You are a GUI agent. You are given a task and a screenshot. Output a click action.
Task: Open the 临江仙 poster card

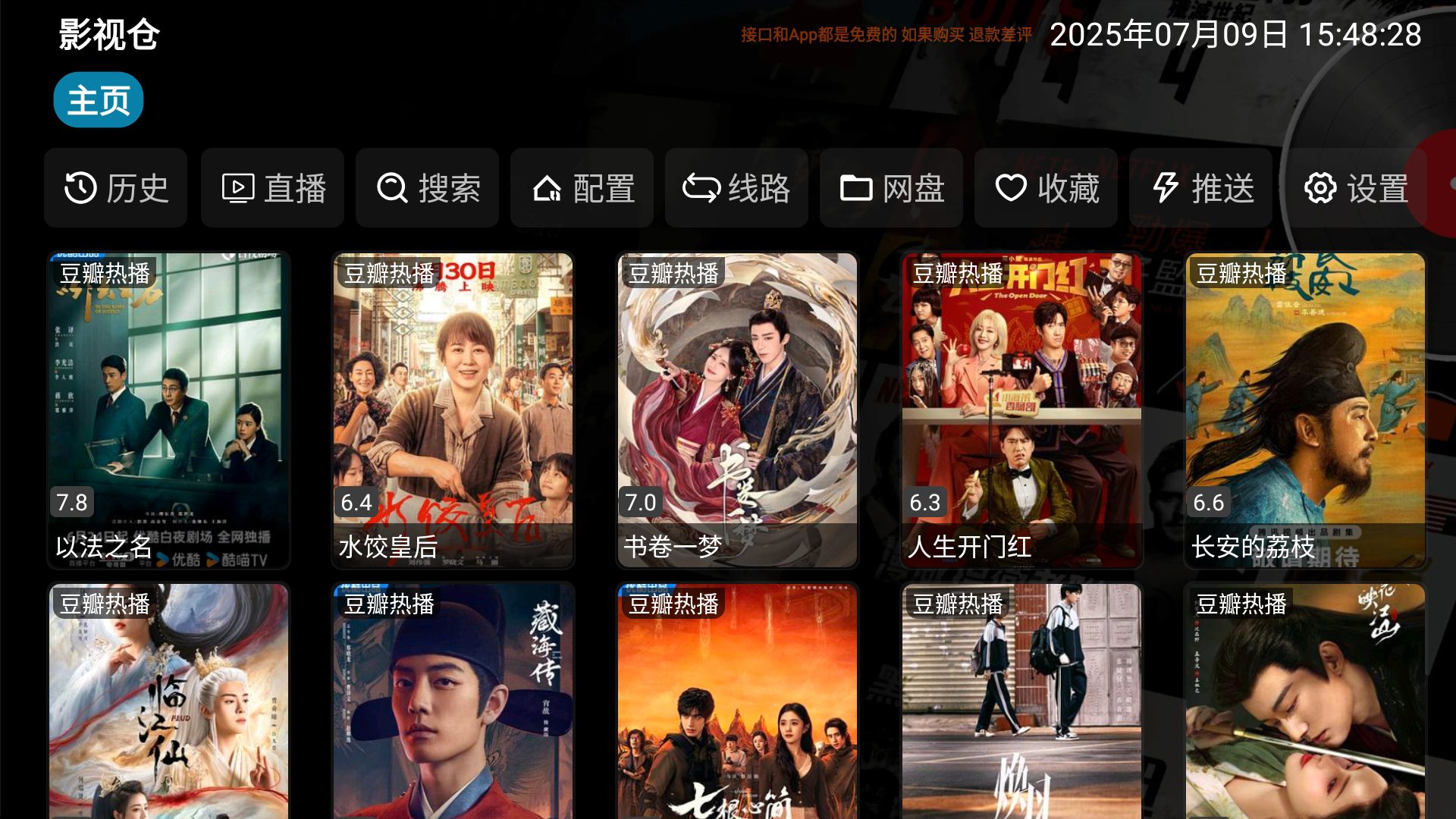169,701
